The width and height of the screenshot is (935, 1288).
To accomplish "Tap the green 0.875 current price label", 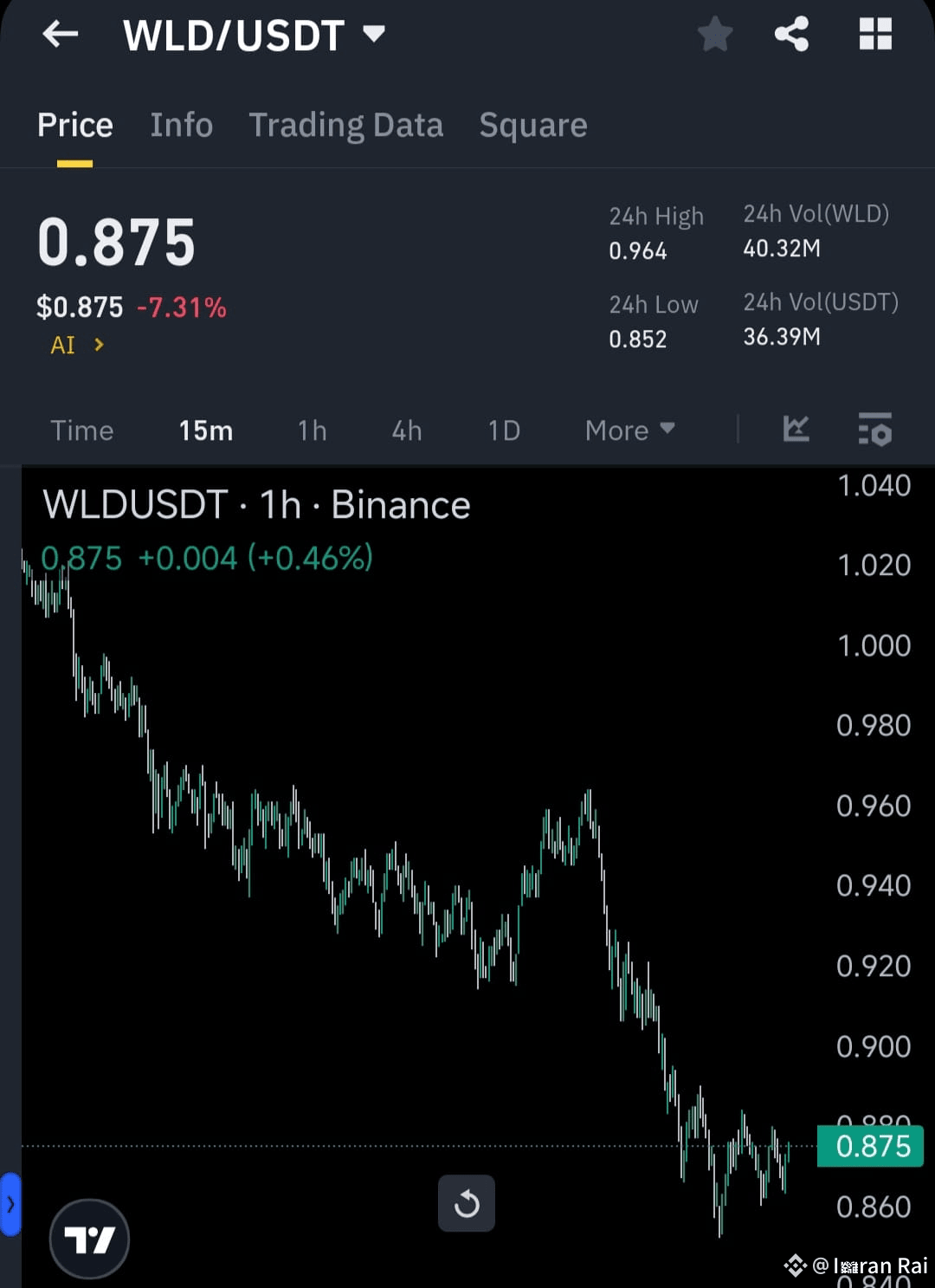I will [x=869, y=1146].
